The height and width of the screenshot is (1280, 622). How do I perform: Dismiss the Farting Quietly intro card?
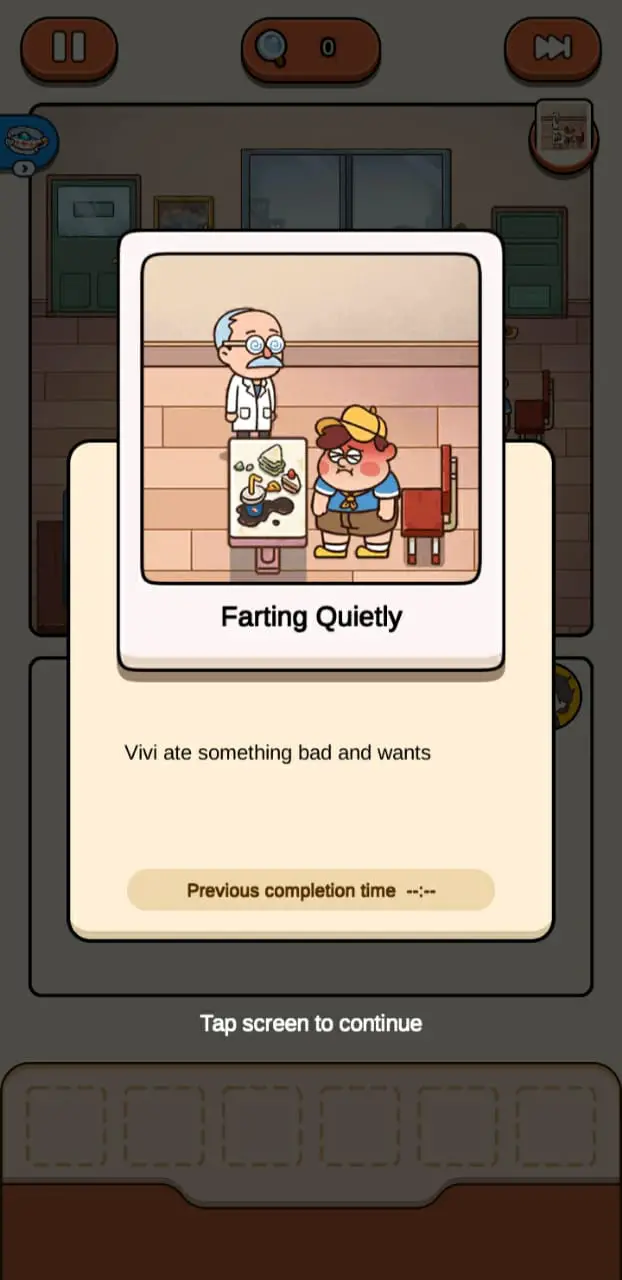point(310,1023)
